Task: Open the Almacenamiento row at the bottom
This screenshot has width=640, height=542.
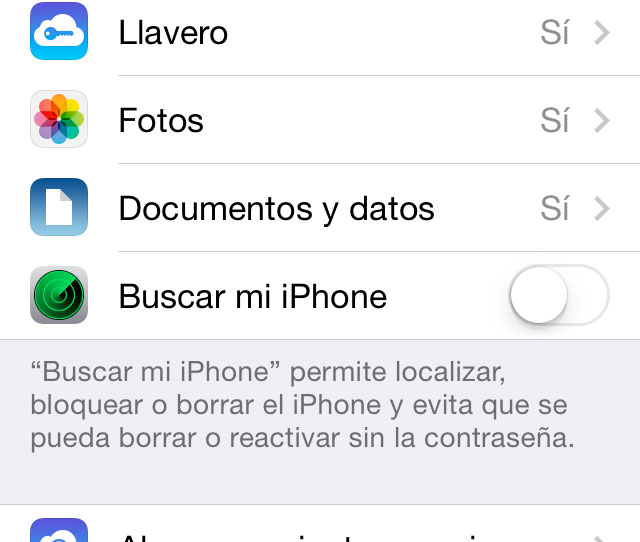Action: coord(320,528)
